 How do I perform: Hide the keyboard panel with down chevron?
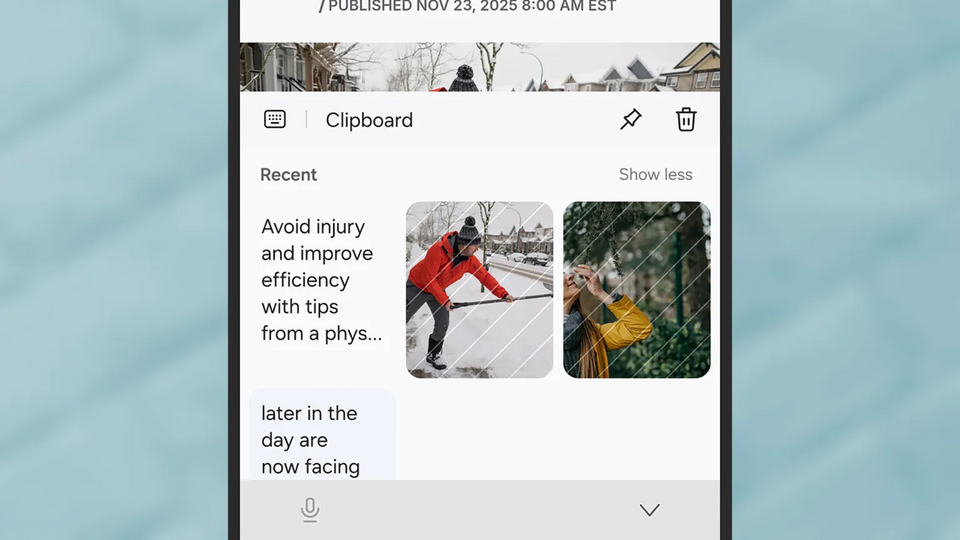pos(650,510)
